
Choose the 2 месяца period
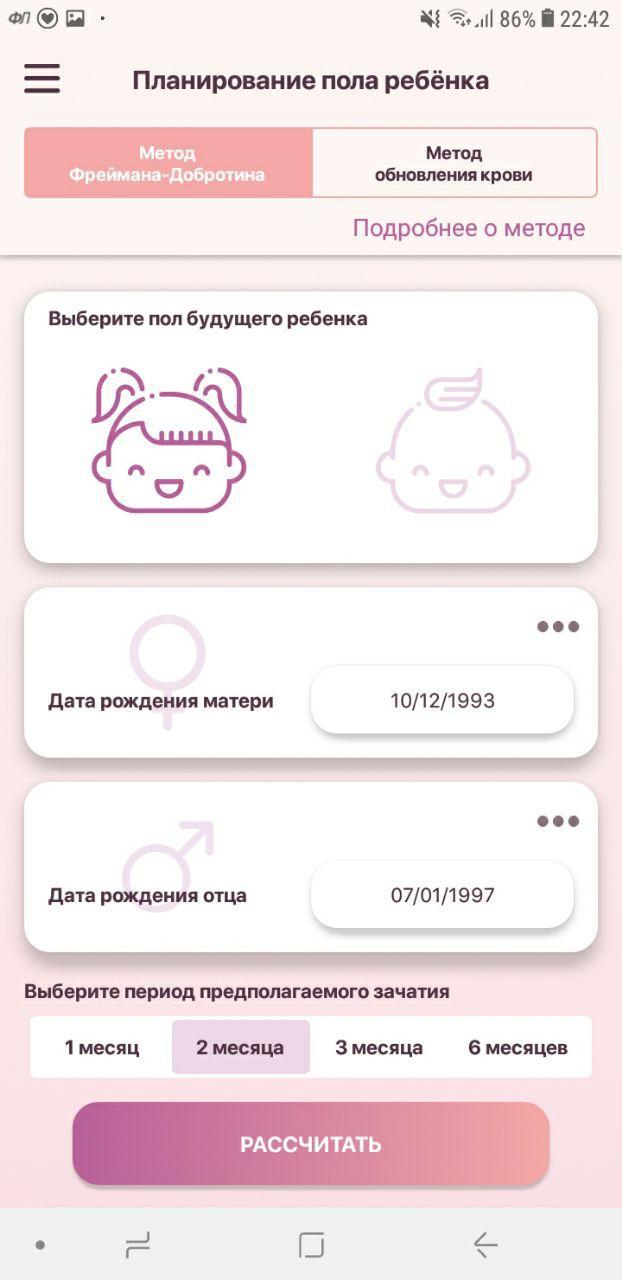pyautogui.click(x=240, y=1048)
